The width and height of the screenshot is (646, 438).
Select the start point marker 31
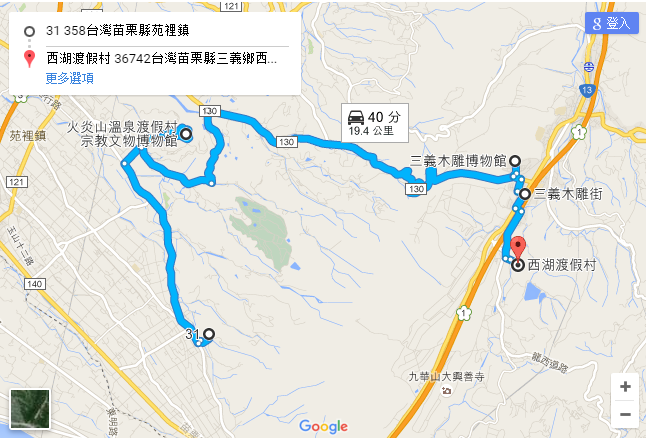208,334
